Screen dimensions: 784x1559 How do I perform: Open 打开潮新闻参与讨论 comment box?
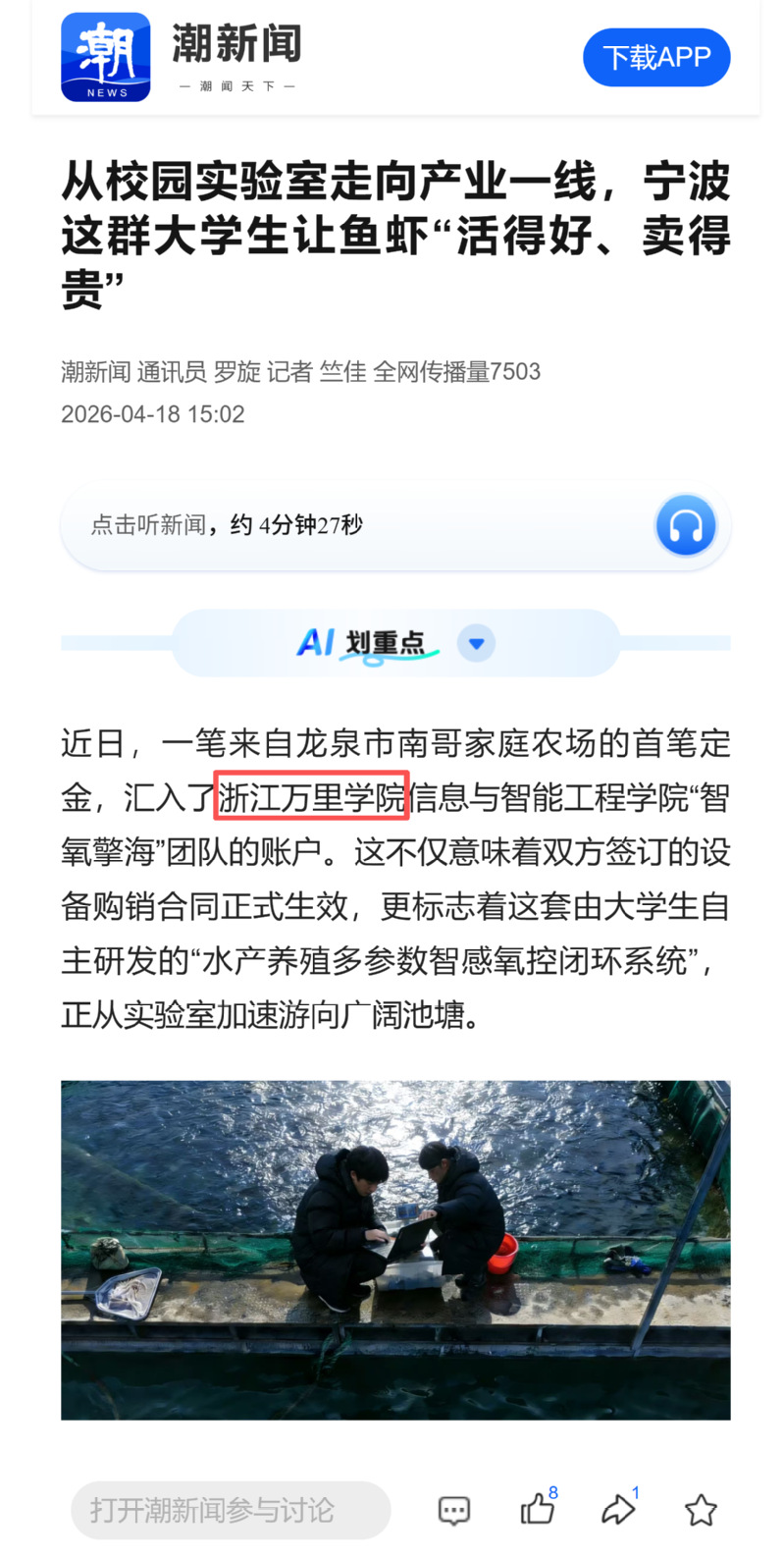click(x=231, y=1509)
